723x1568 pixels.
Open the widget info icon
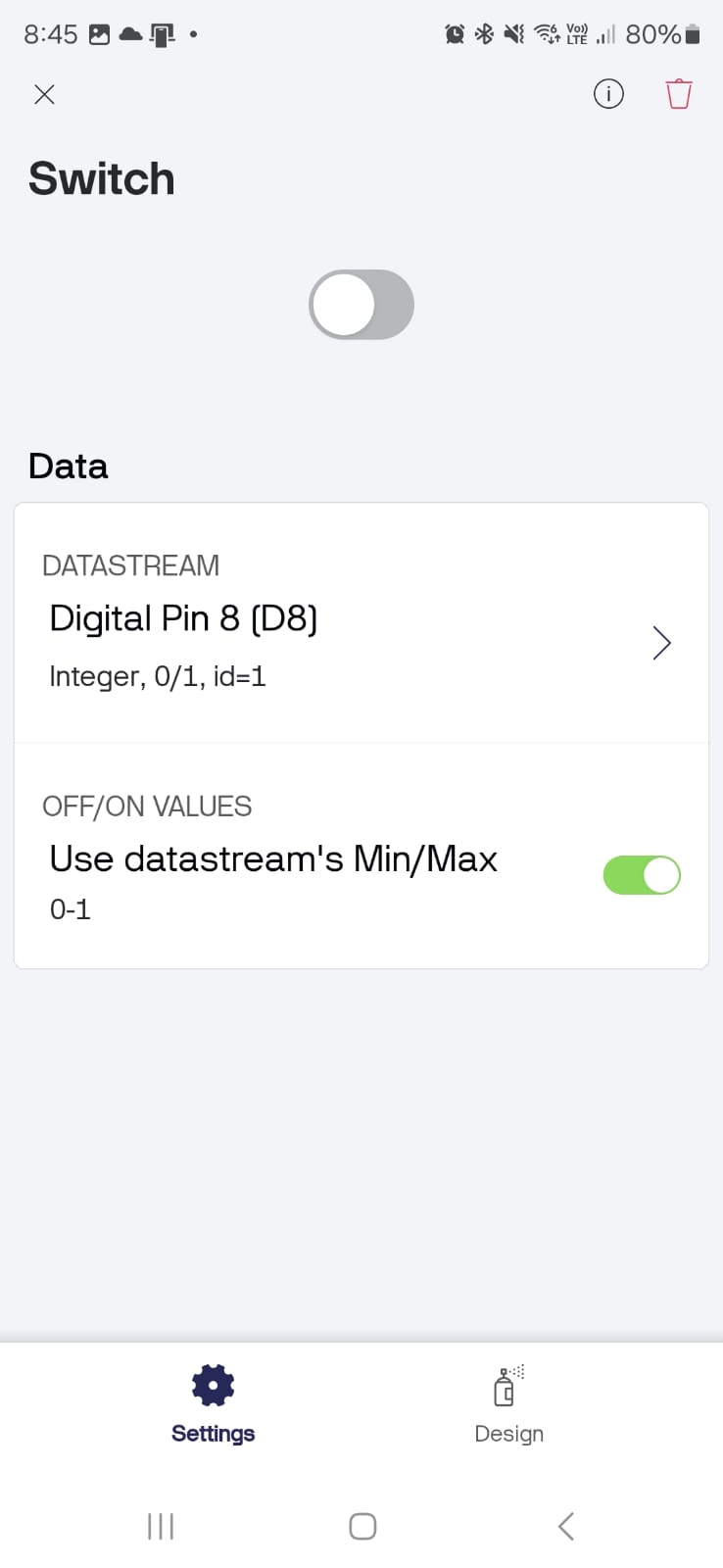pyautogui.click(x=608, y=94)
